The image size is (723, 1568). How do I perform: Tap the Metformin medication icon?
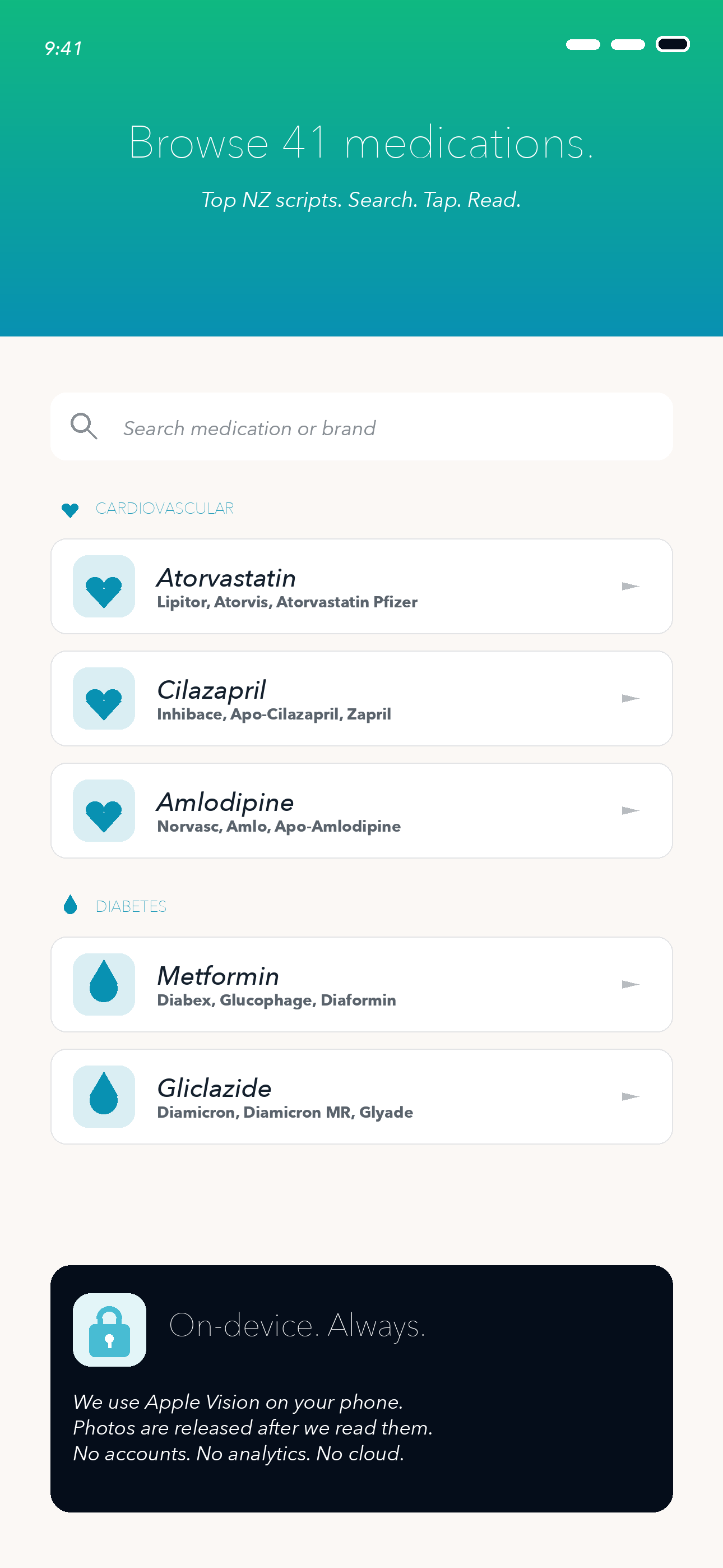point(103,985)
